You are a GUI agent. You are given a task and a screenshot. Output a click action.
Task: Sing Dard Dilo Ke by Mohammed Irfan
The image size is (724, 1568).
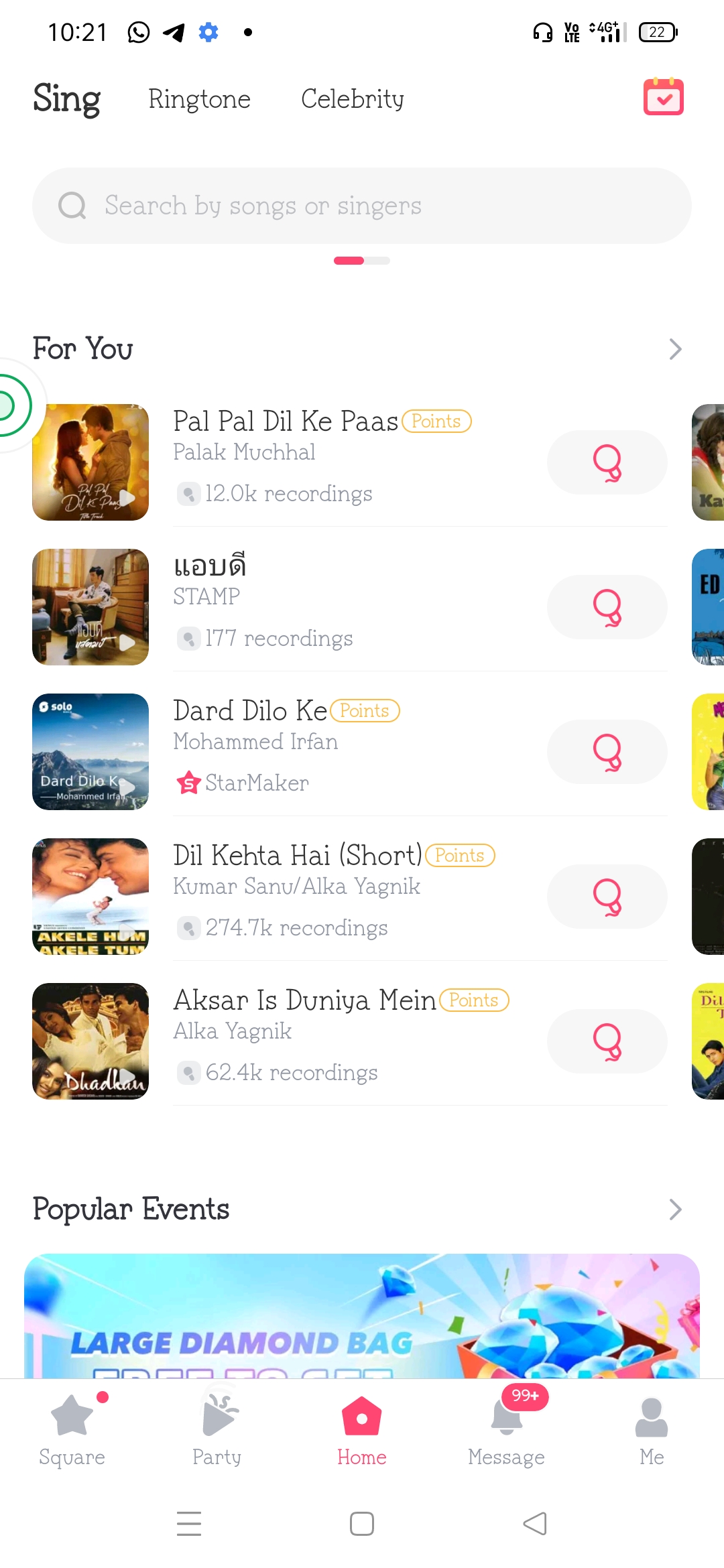[607, 752]
